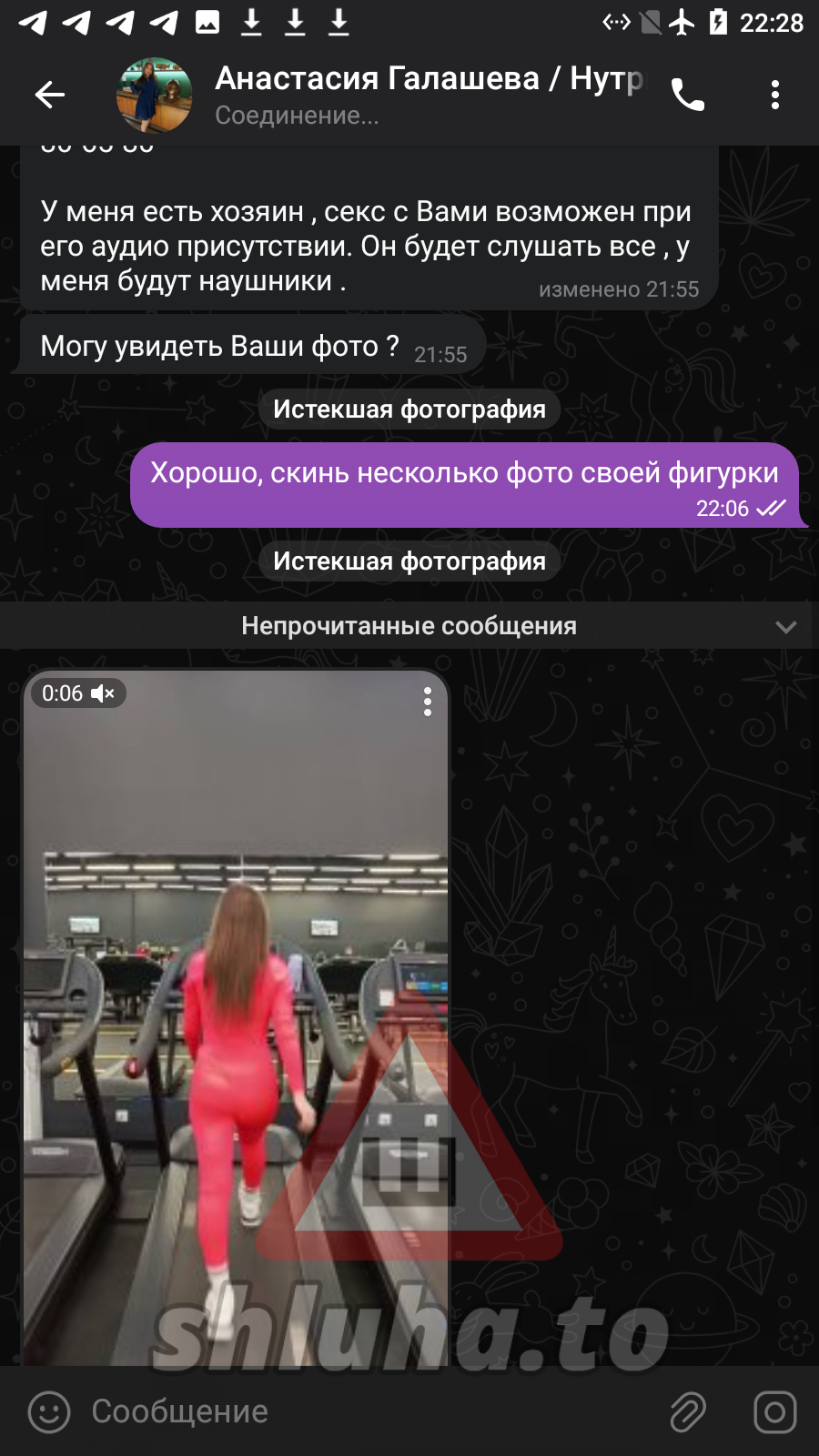The height and width of the screenshot is (1456, 819).
Task: Attach a file with the paperclip
Action: [x=688, y=1412]
